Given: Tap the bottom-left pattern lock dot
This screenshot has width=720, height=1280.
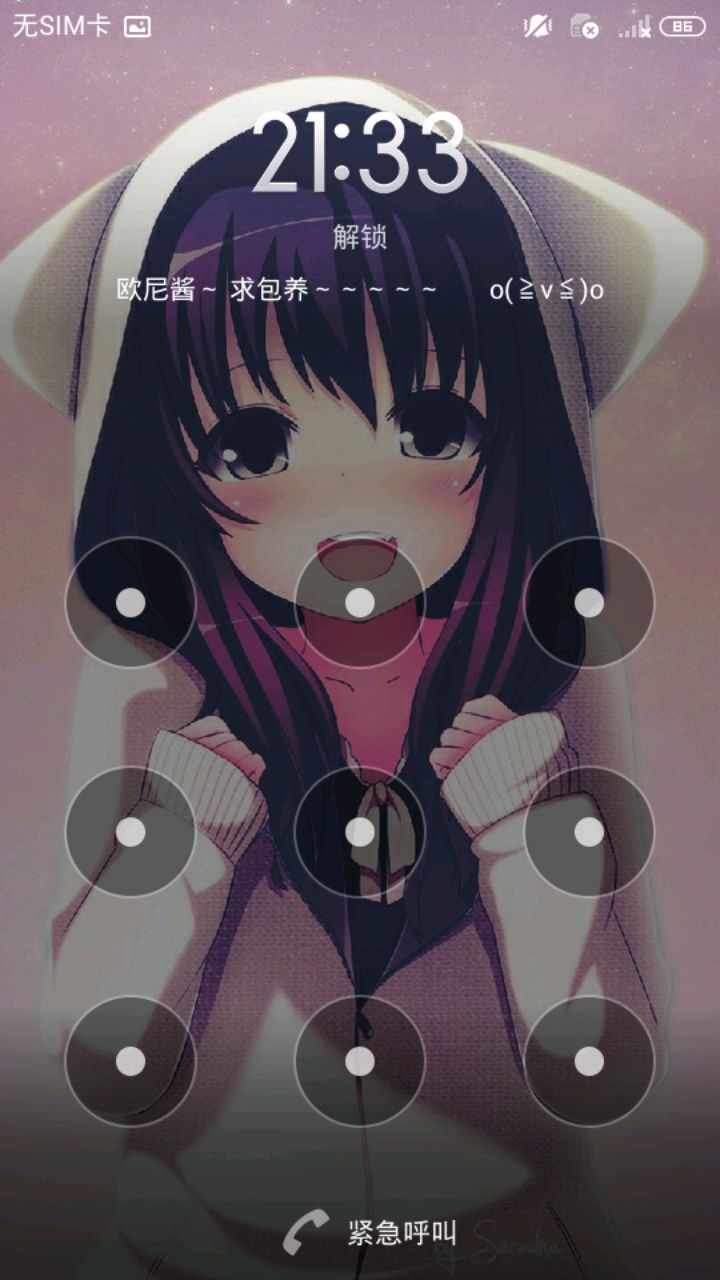Looking at the screenshot, I should click(x=131, y=1061).
